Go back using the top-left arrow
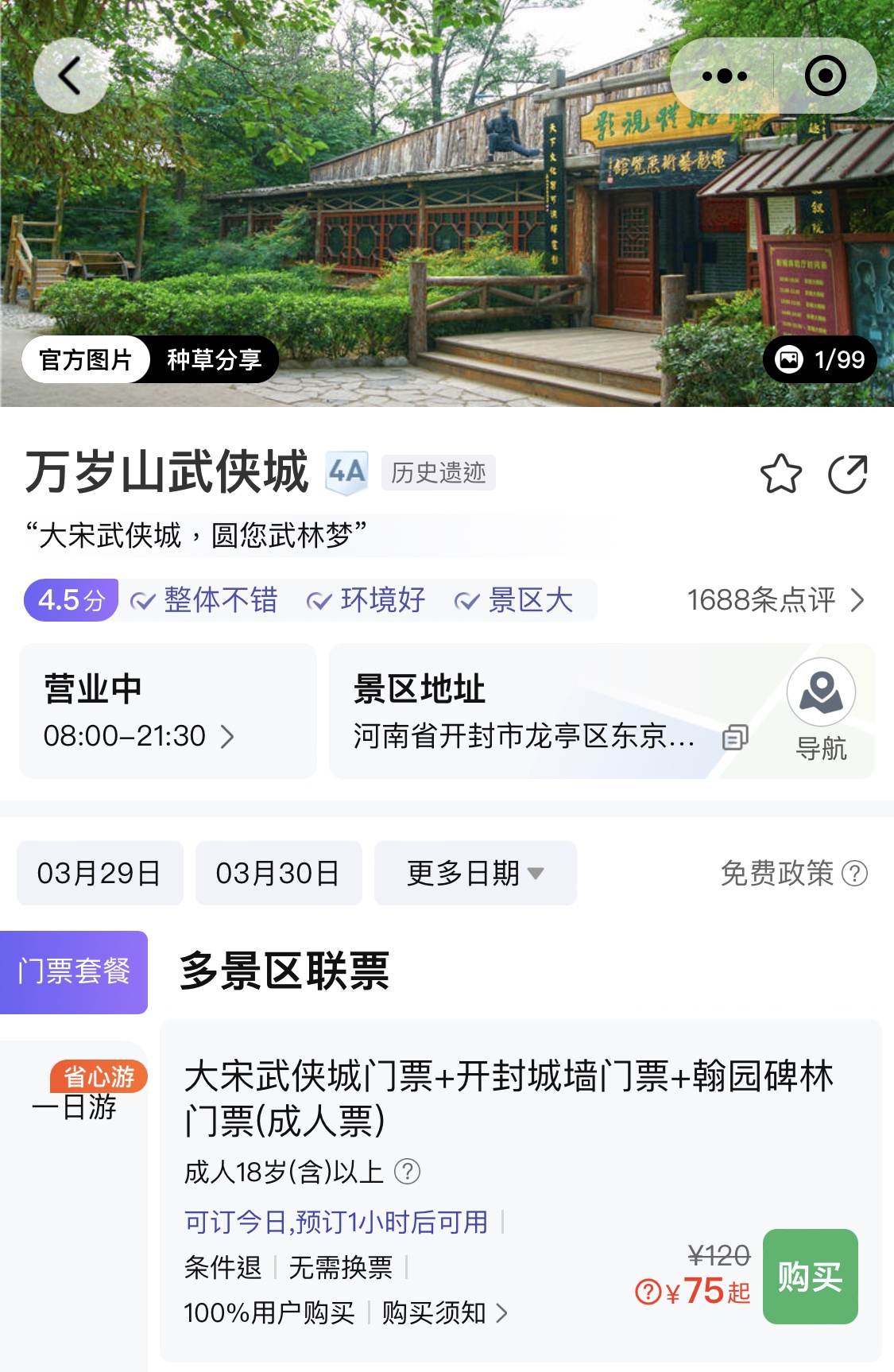This screenshot has width=894, height=1372. [70, 76]
